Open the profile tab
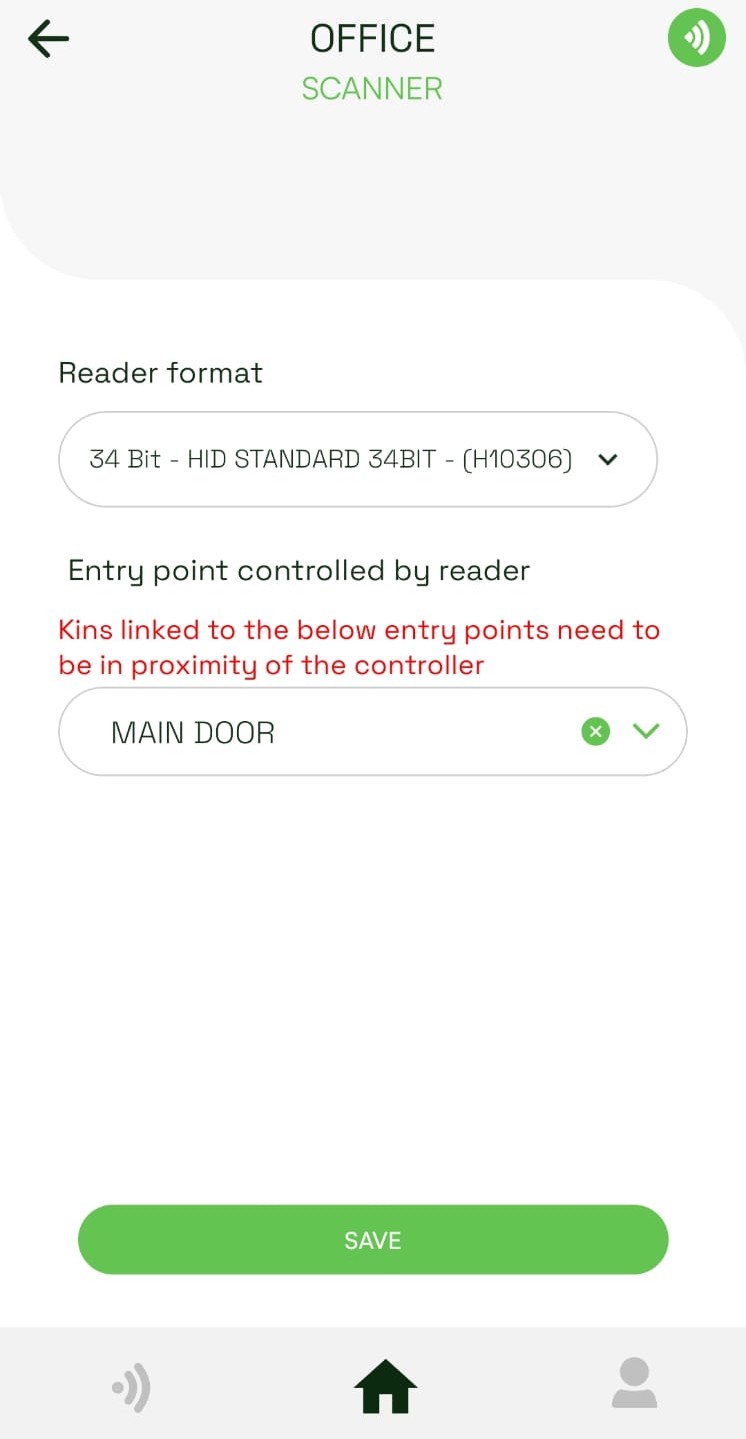 point(634,1384)
